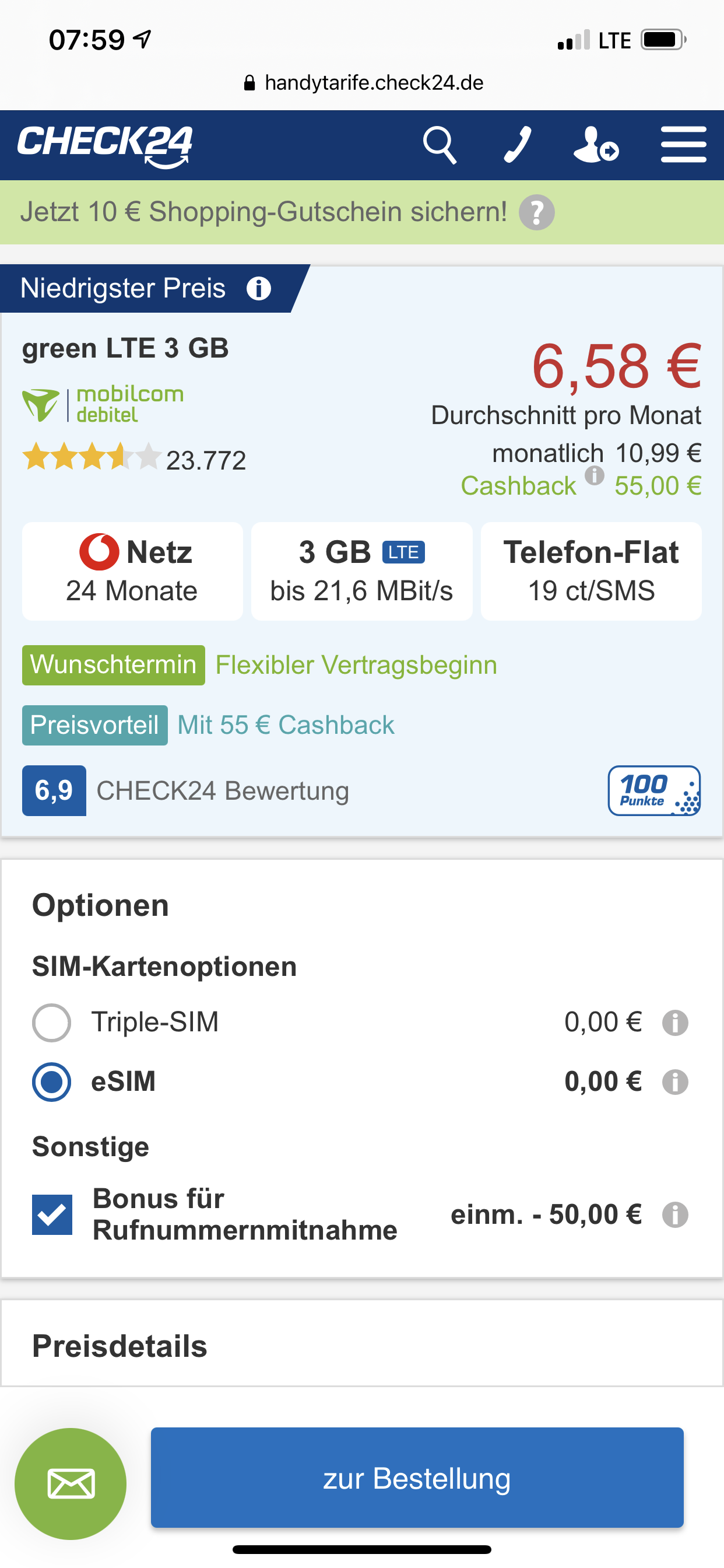Show info about Niedrigster Preis
This screenshot has height=1568, width=724.
(x=259, y=289)
